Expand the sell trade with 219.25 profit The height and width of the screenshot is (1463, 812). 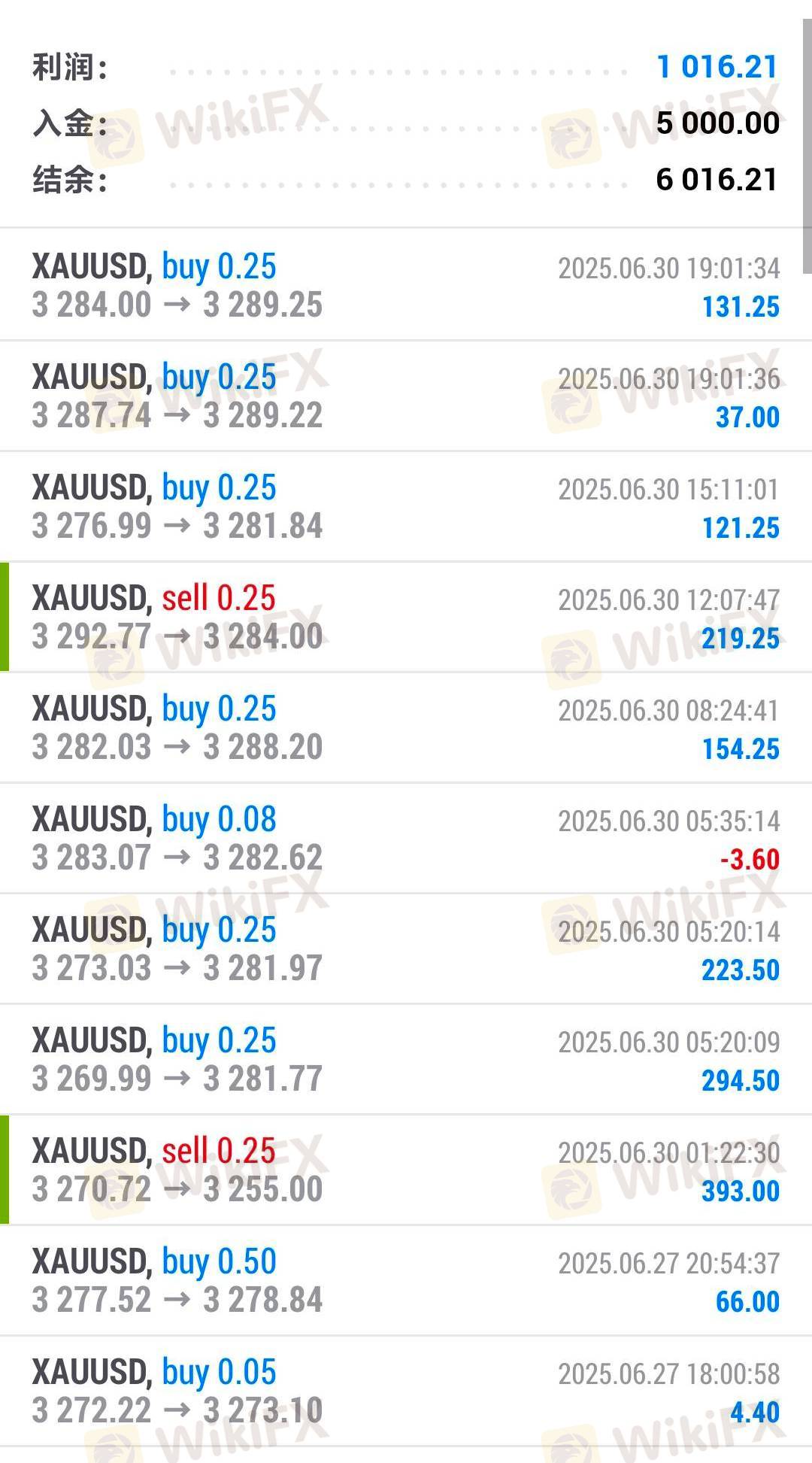pos(406,618)
